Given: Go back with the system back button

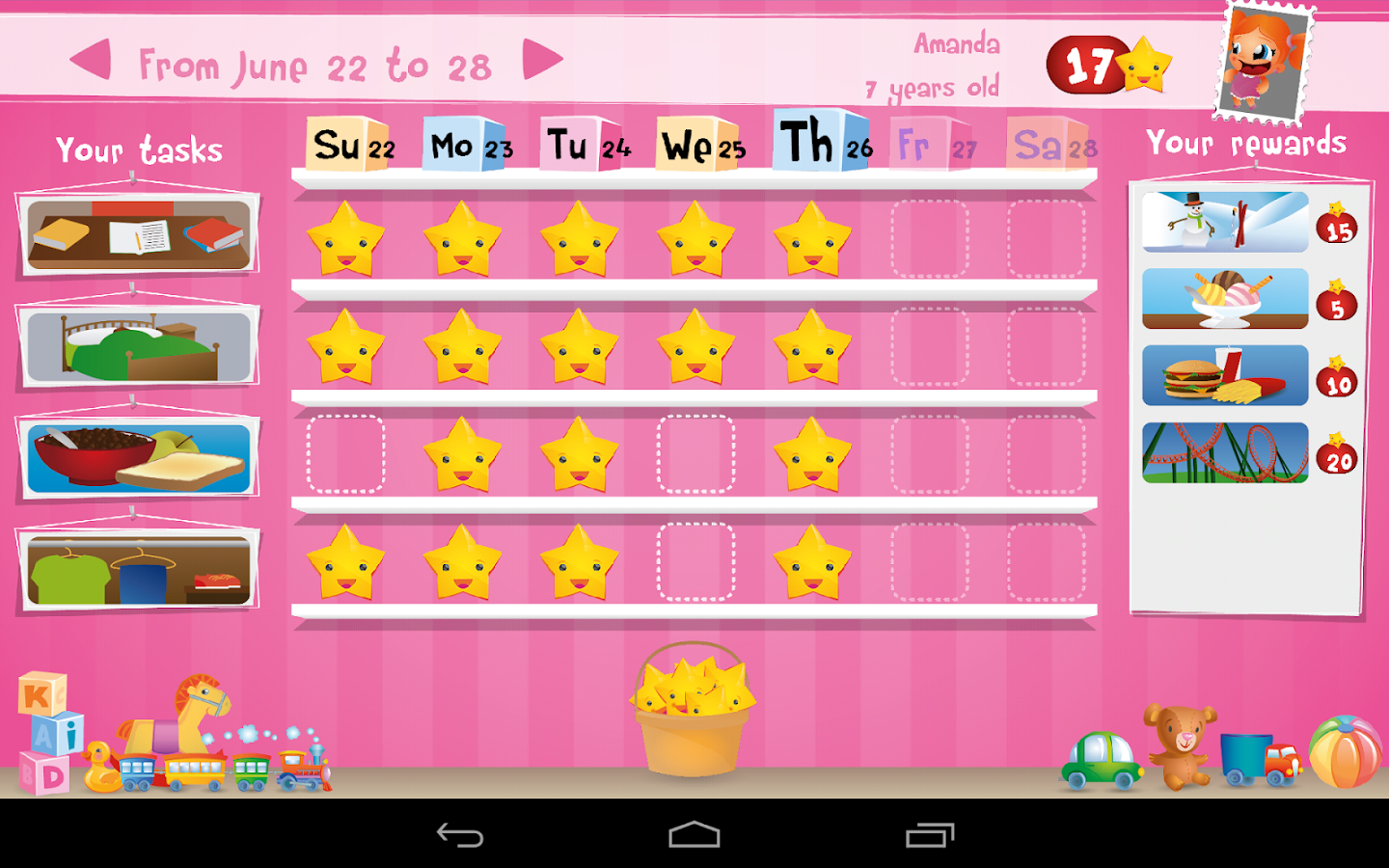Looking at the screenshot, I should (x=460, y=835).
